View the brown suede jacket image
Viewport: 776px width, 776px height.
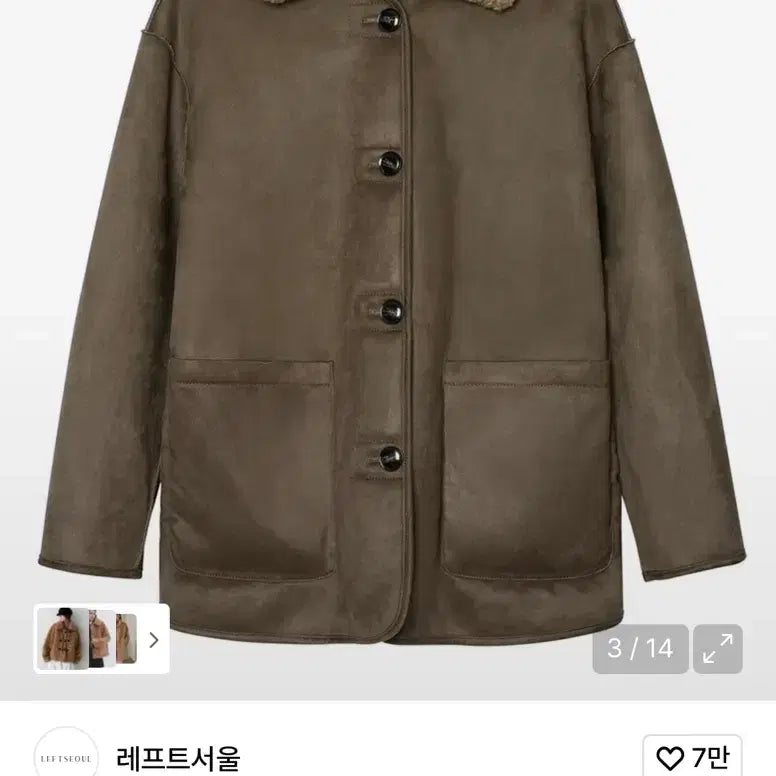[x=390, y=320]
